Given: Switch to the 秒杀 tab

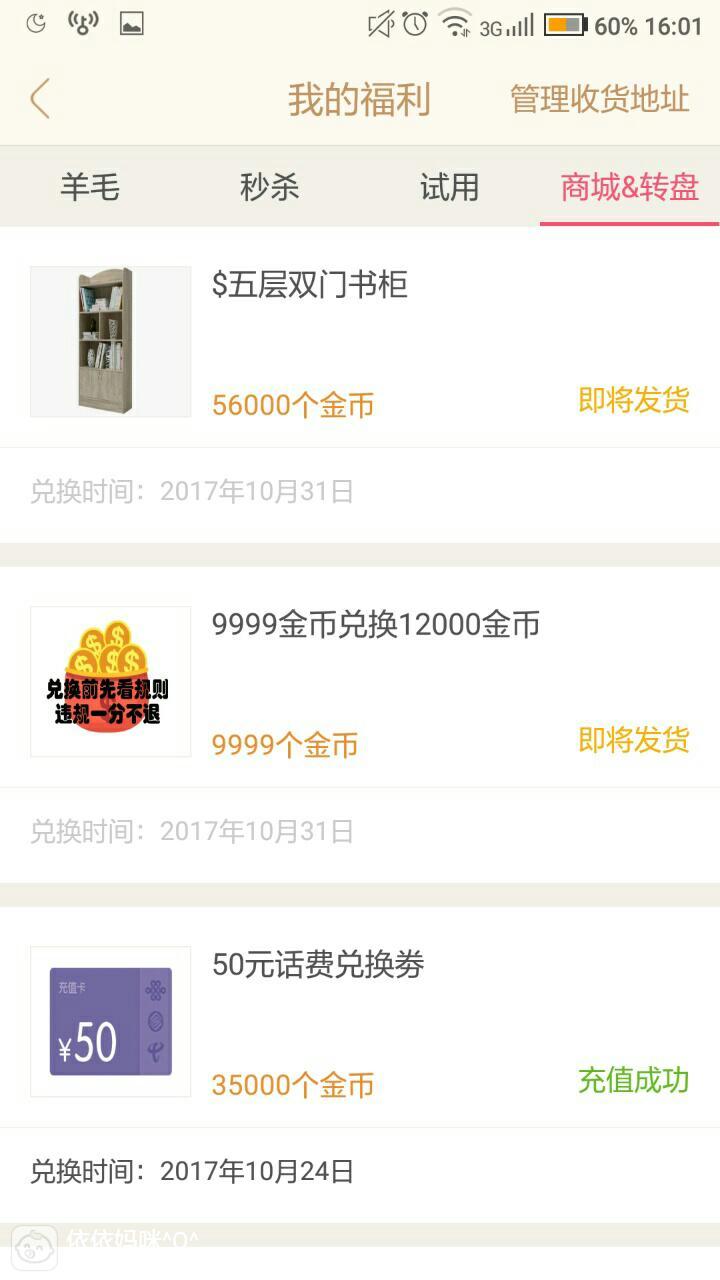Looking at the screenshot, I should click(x=269, y=187).
